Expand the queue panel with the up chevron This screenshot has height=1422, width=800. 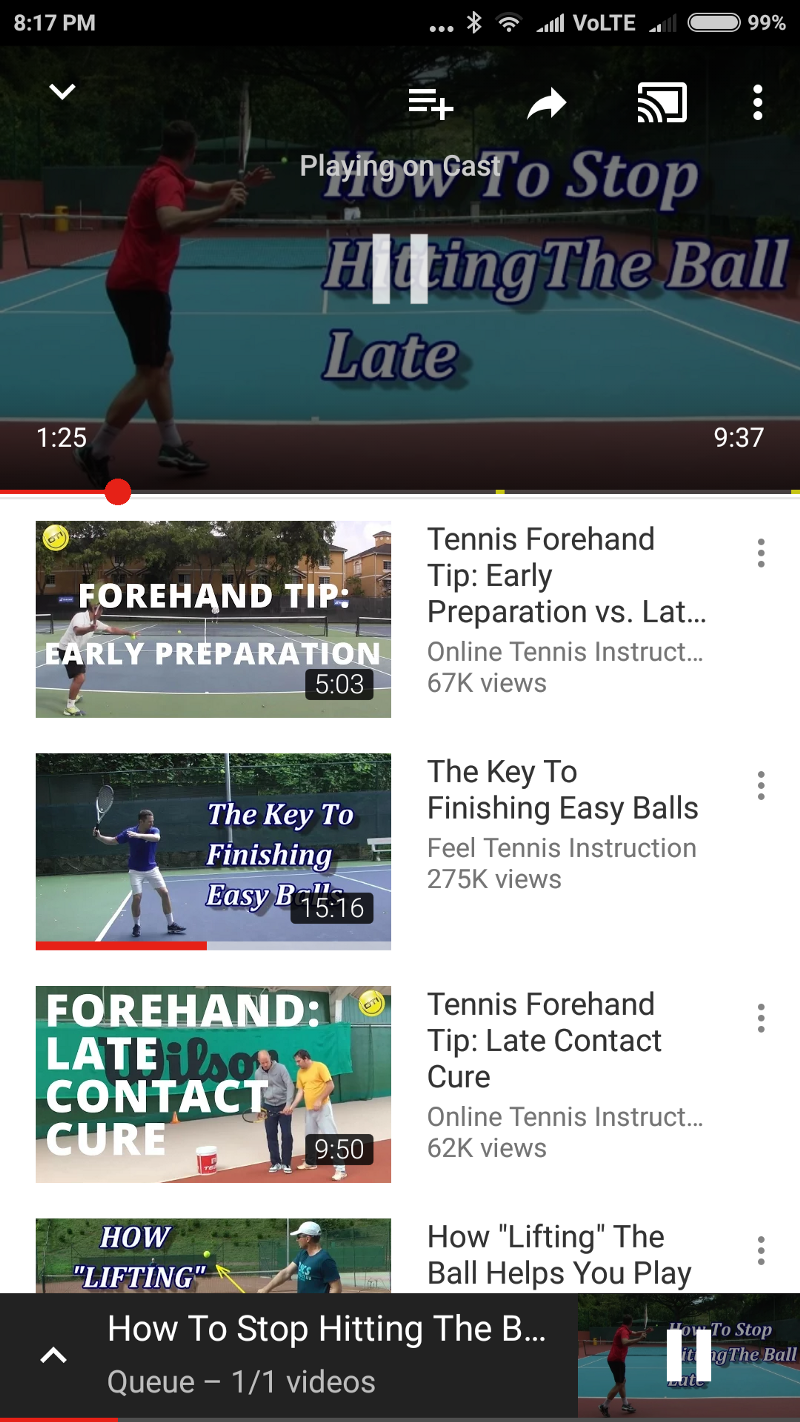[x=53, y=1356]
